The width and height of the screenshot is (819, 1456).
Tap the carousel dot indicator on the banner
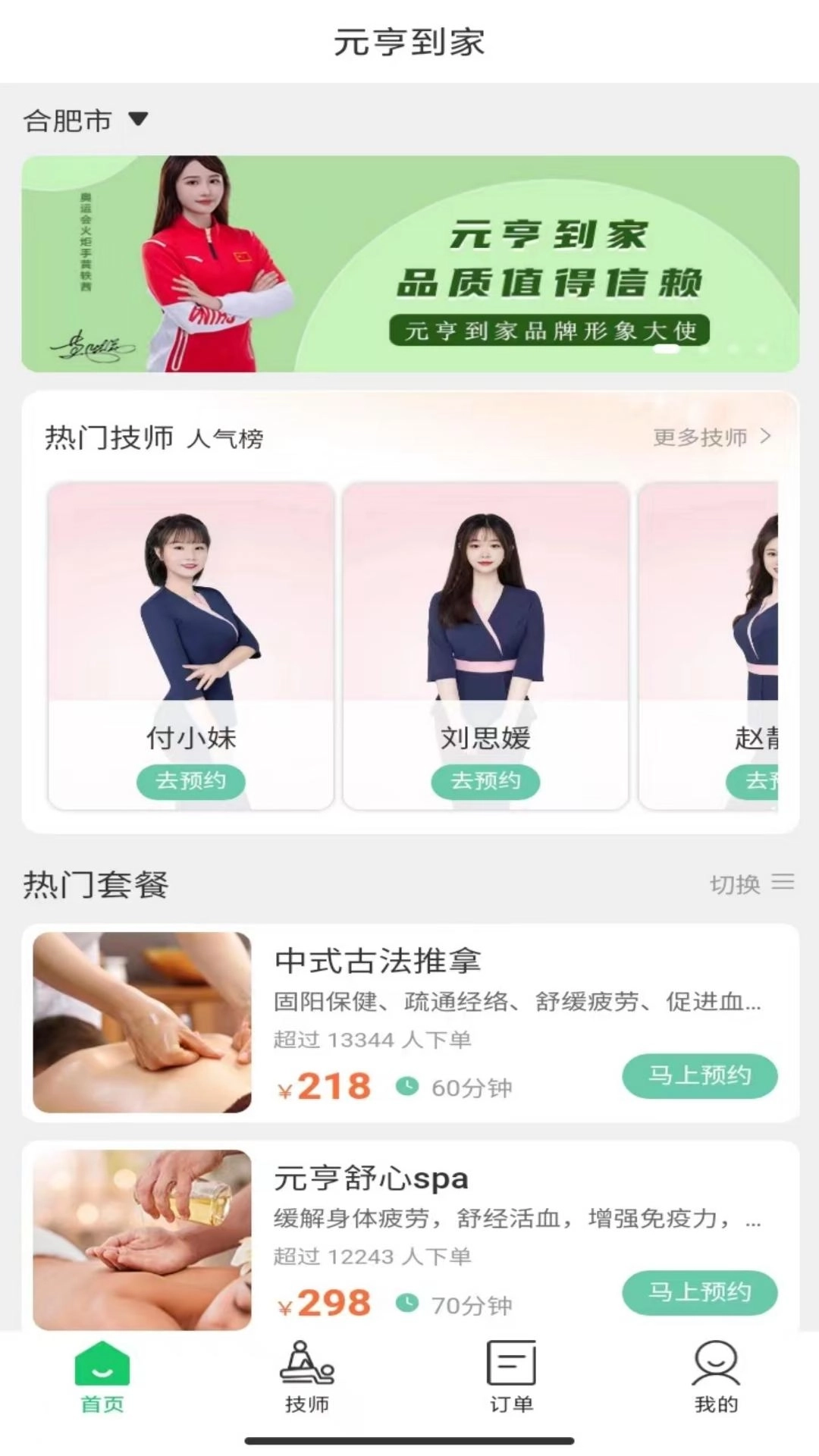[x=667, y=347]
